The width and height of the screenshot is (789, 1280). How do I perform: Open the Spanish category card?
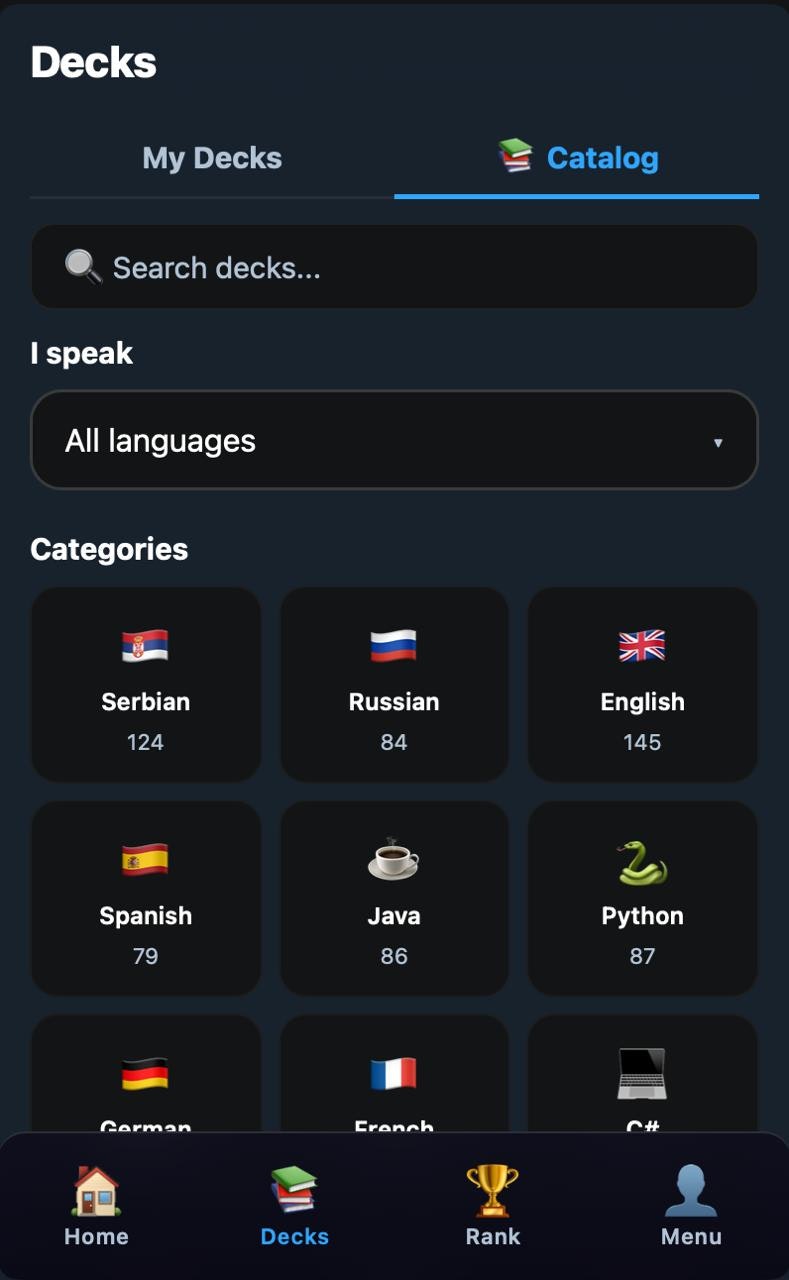[x=146, y=898]
